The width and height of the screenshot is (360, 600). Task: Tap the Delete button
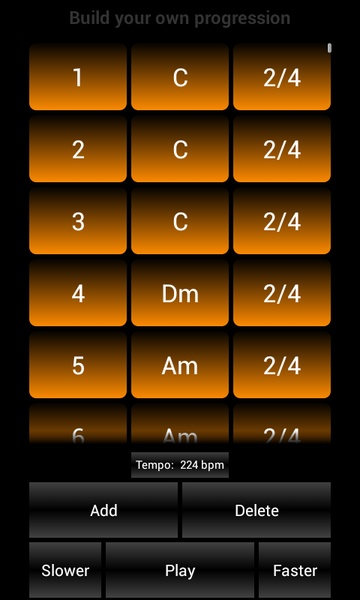[256, 510]
